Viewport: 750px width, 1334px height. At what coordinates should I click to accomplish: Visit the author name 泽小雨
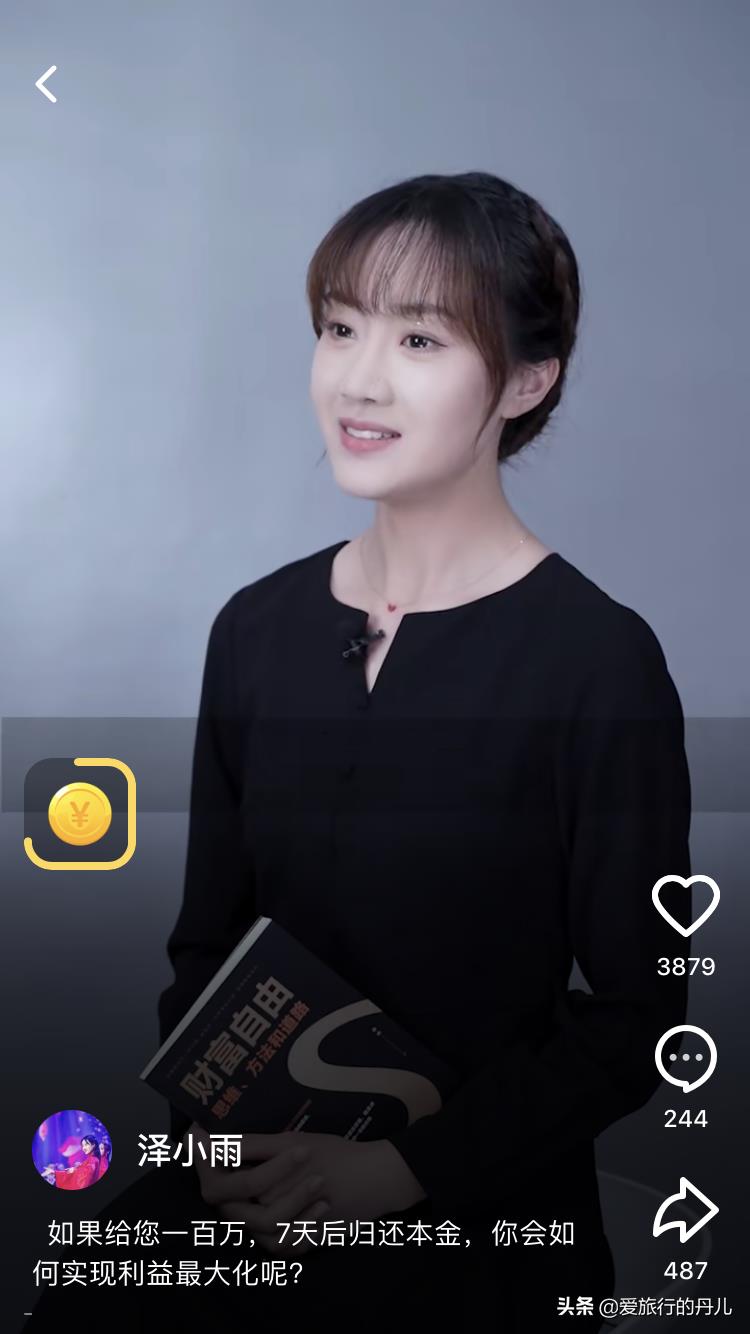coord(190,1152)
